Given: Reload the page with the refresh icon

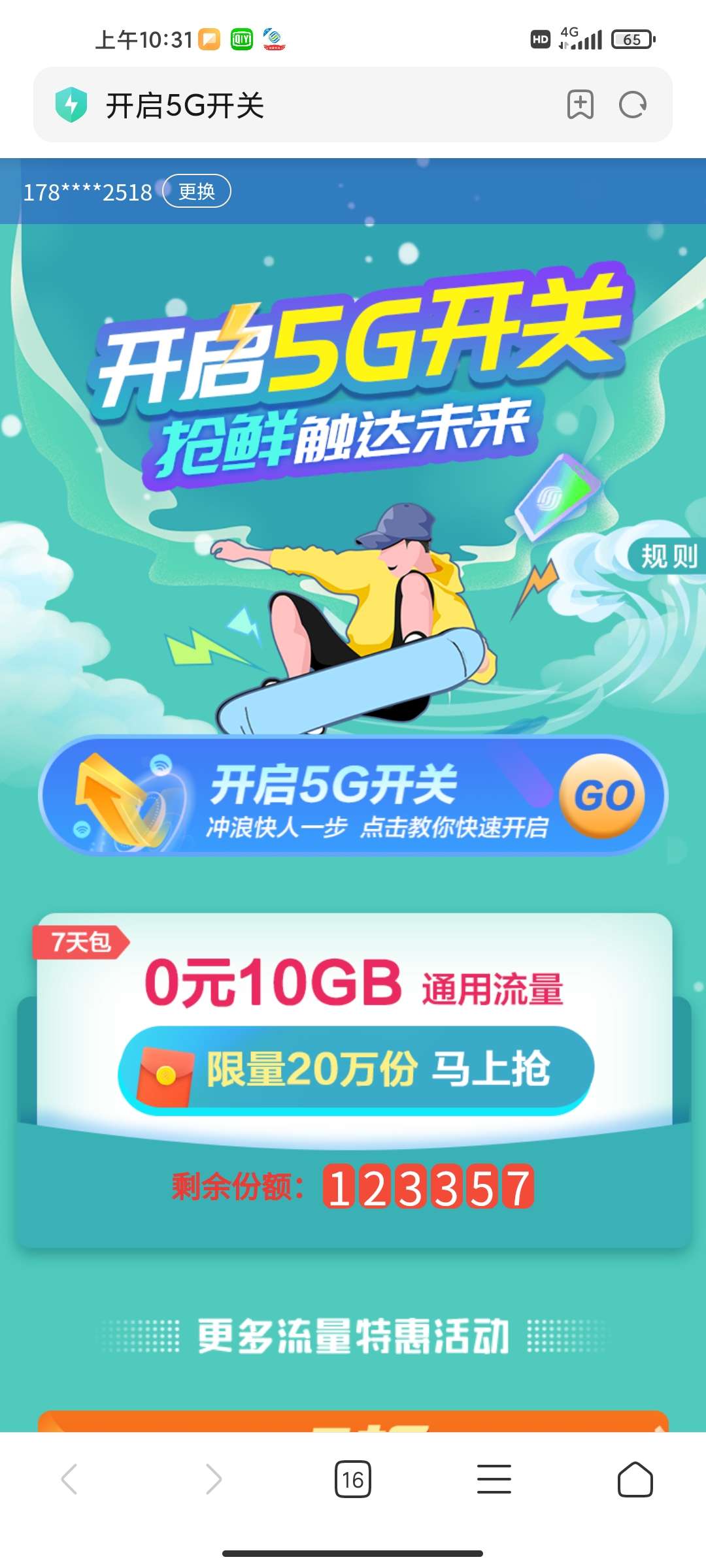Looking at the screenshot, I should click(x=632, y=105).
